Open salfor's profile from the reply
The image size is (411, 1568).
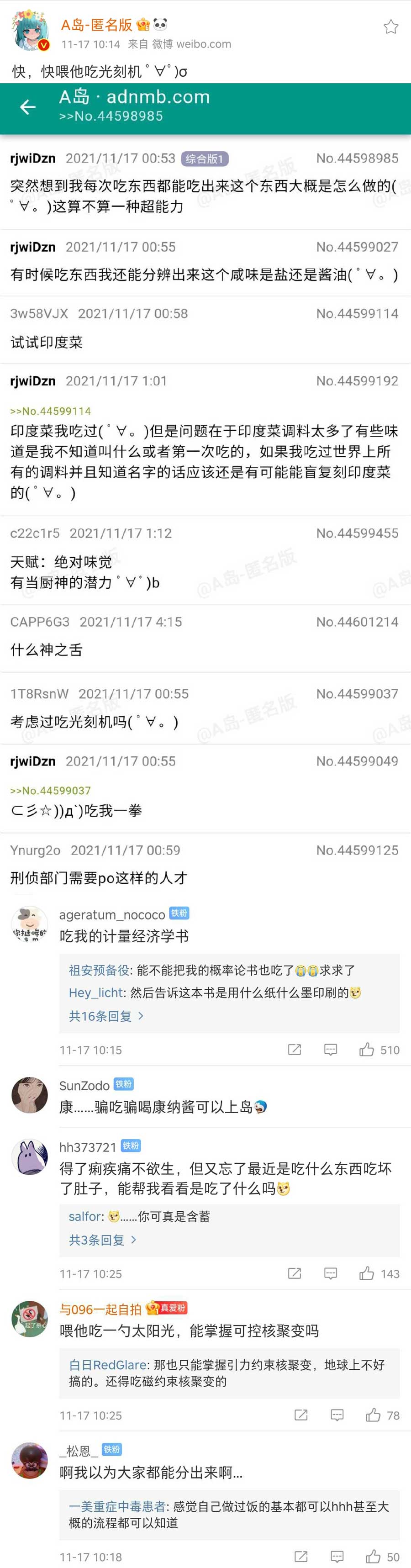point(85,1216)
